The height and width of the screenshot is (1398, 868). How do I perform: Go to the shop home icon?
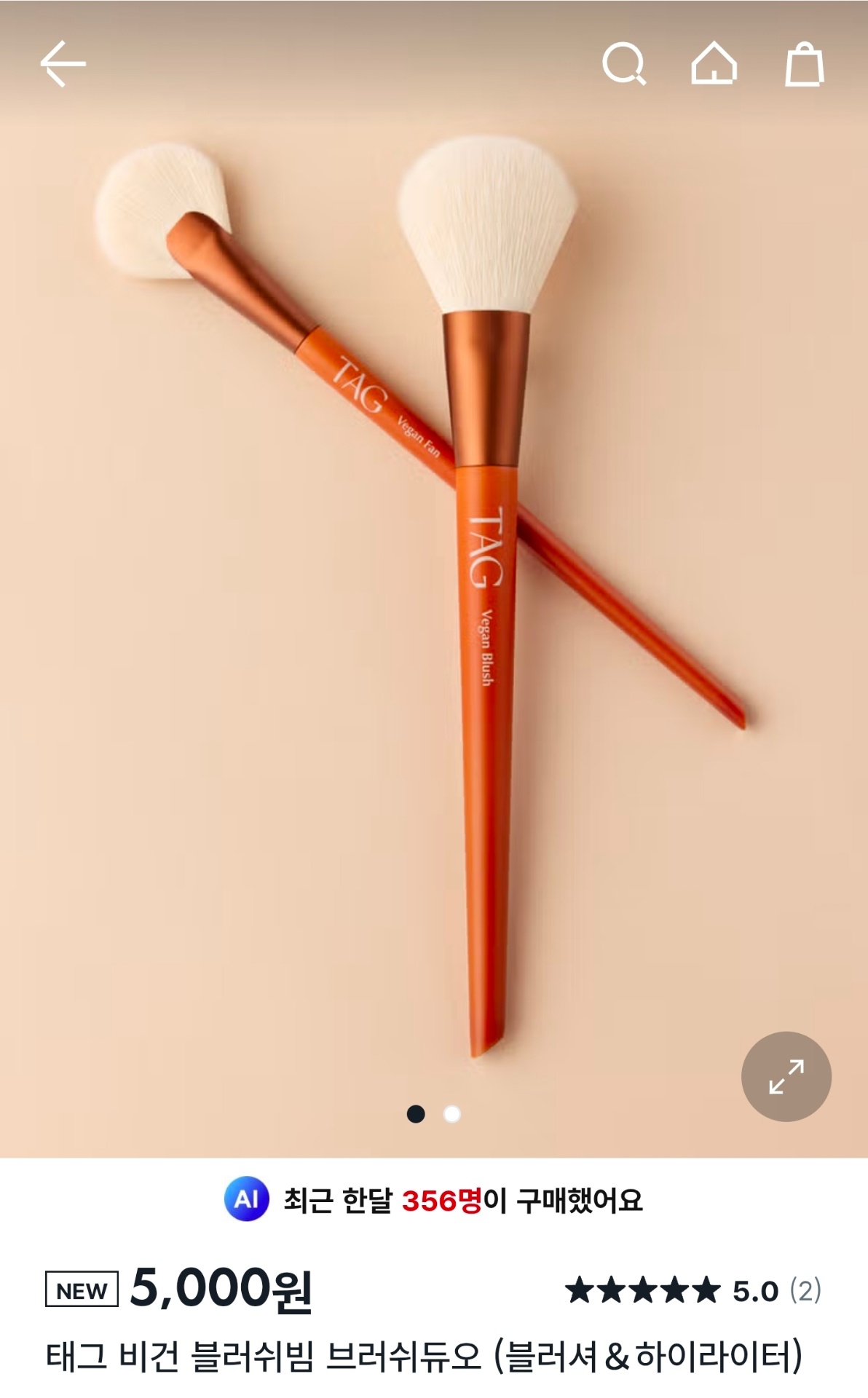coord(714,64)
